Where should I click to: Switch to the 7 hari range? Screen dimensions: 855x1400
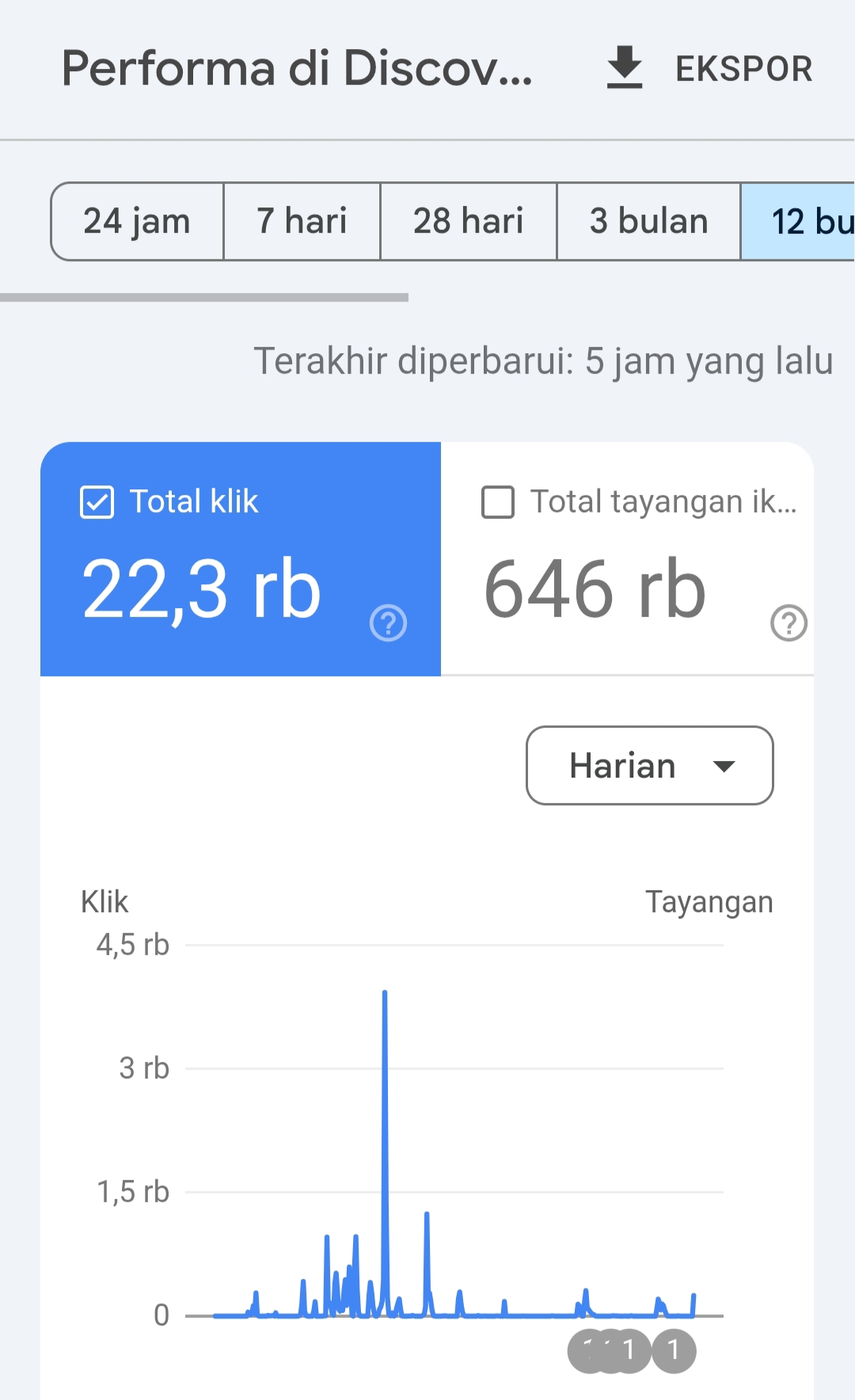tap(302, 222)
